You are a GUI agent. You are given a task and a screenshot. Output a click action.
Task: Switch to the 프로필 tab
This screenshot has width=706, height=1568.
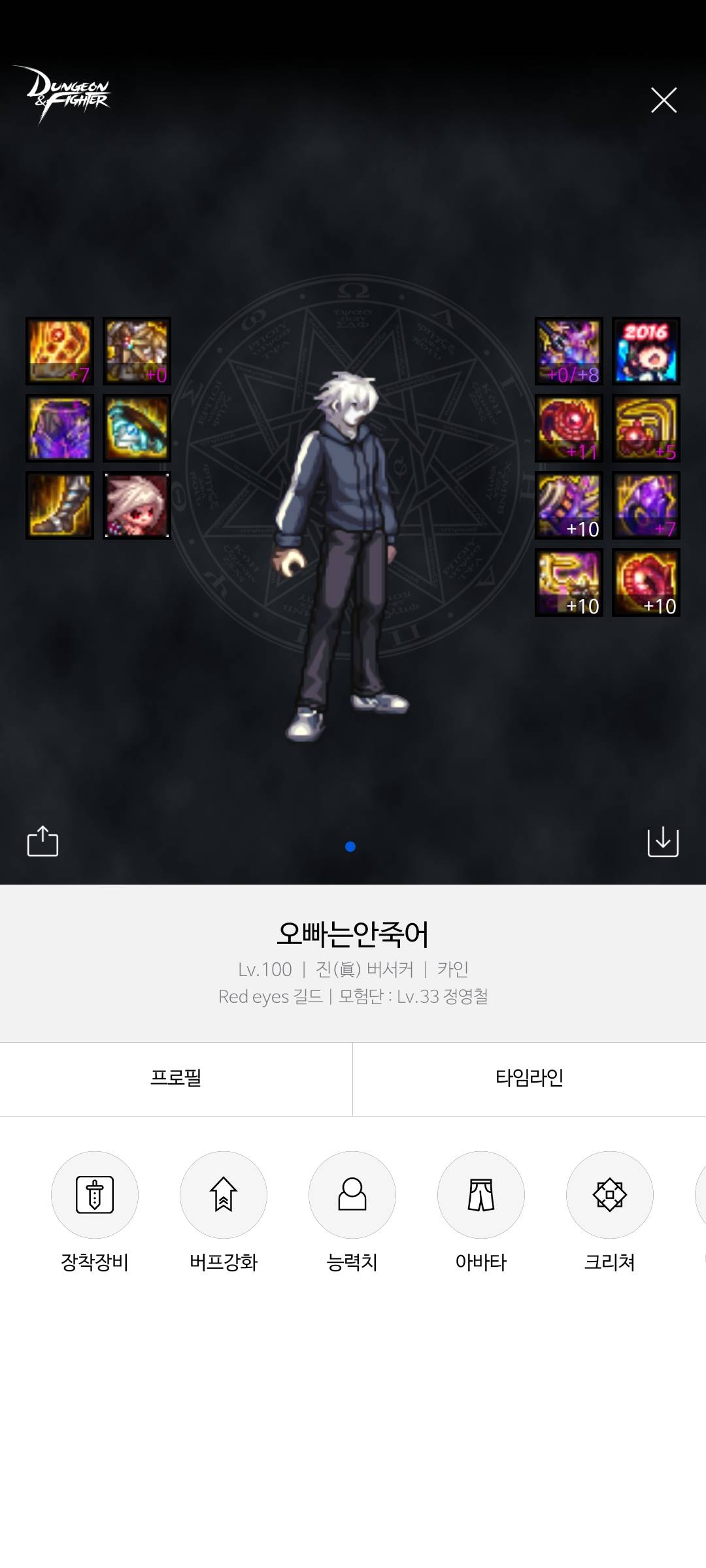pos(176,1078)
